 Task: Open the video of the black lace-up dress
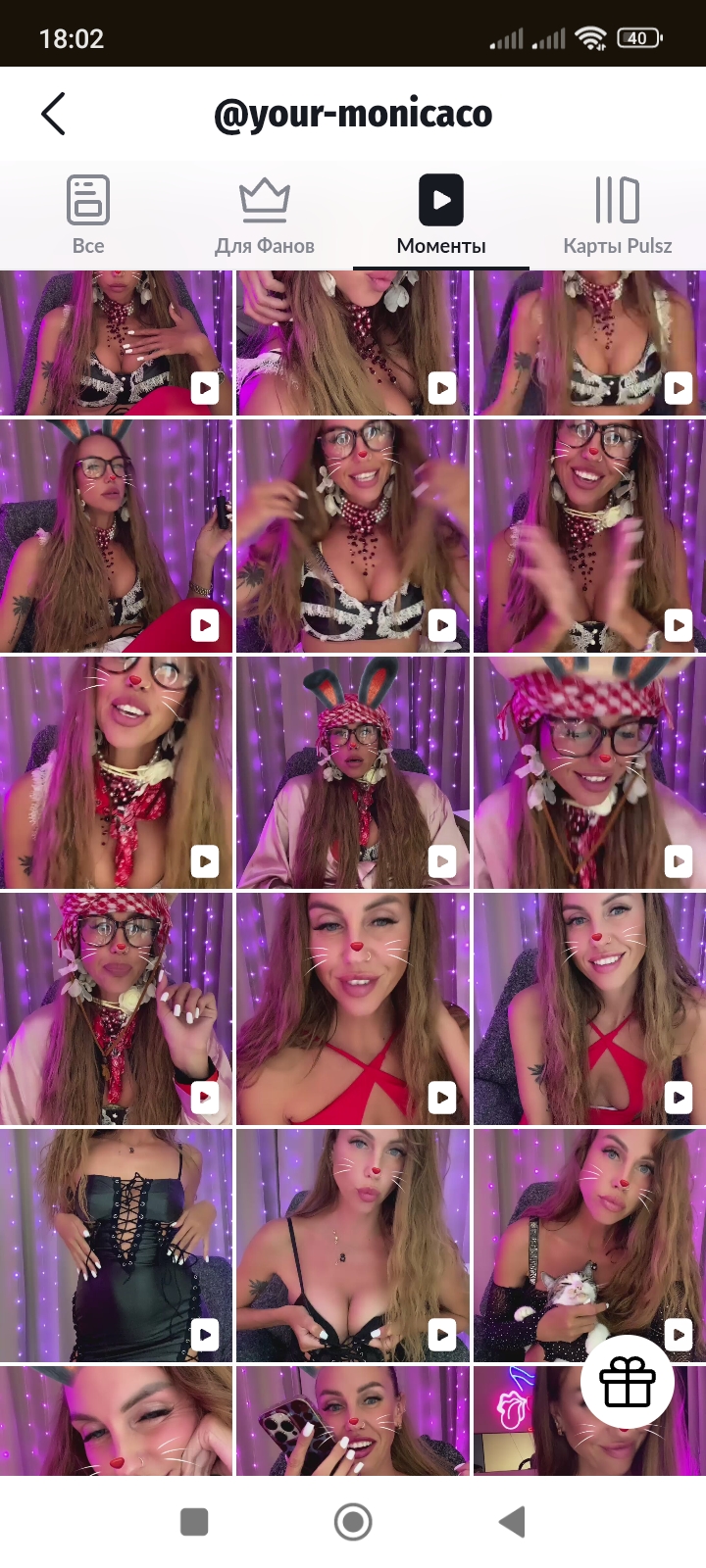116,1245
